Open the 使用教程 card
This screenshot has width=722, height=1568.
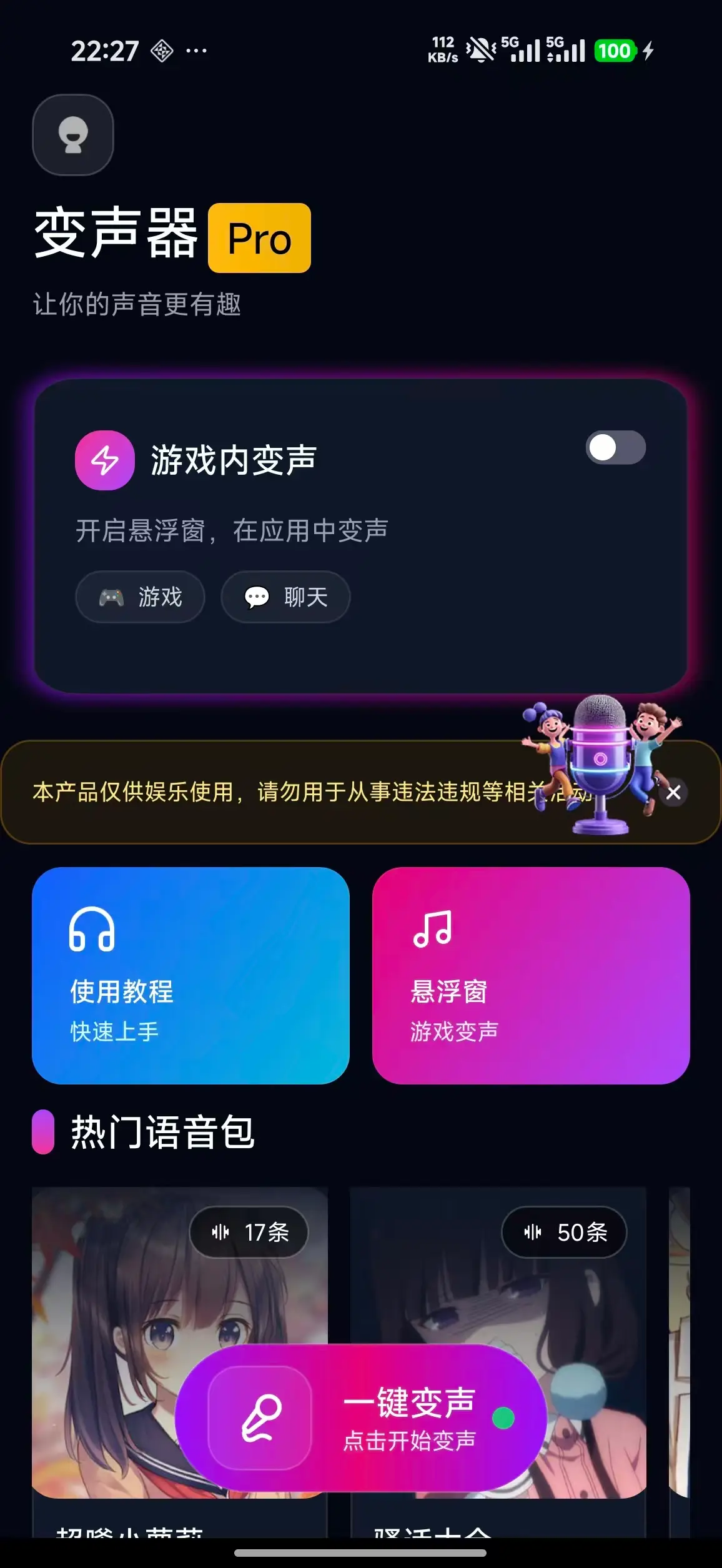pyautogui.click(x=190, y=975)
